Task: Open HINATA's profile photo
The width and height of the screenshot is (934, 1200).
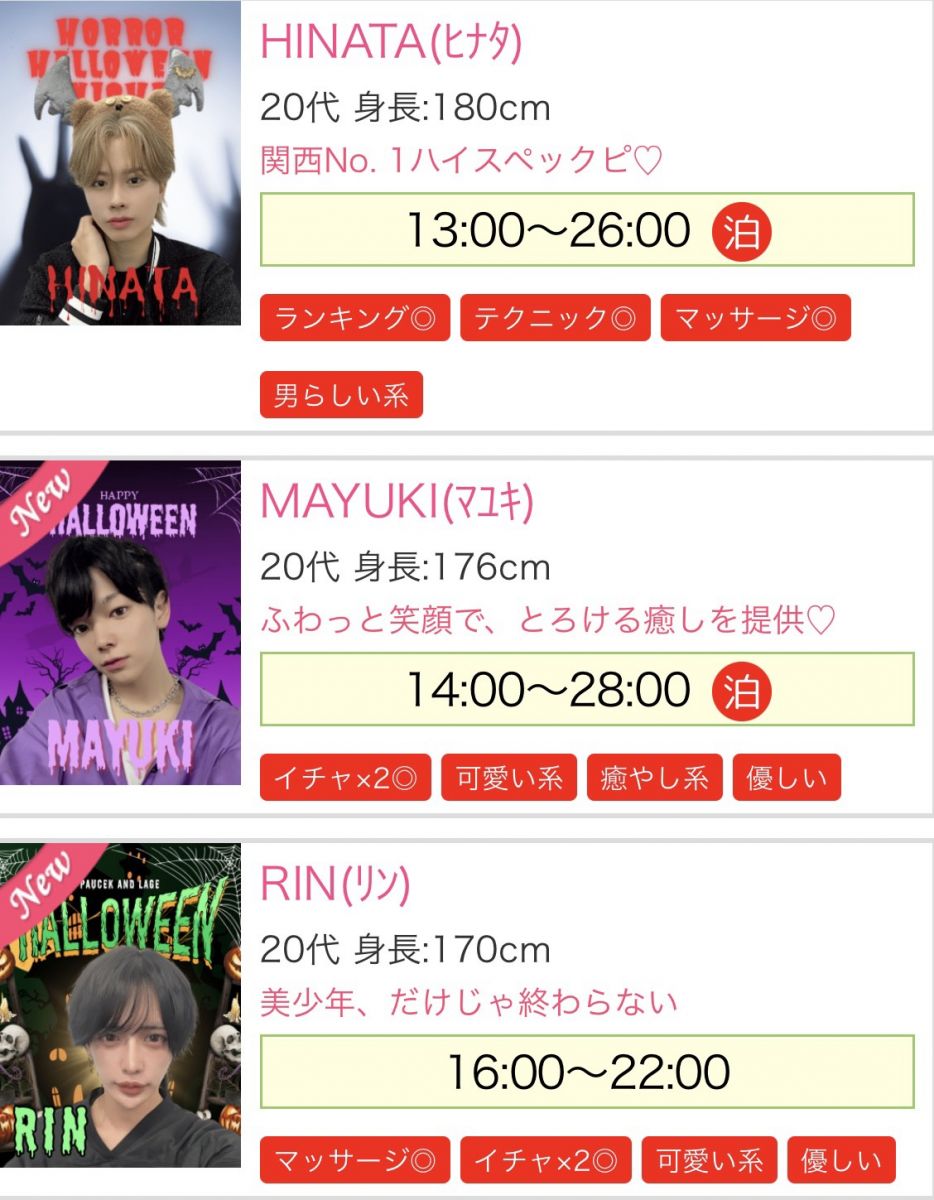Action: (x=120, y=163)
